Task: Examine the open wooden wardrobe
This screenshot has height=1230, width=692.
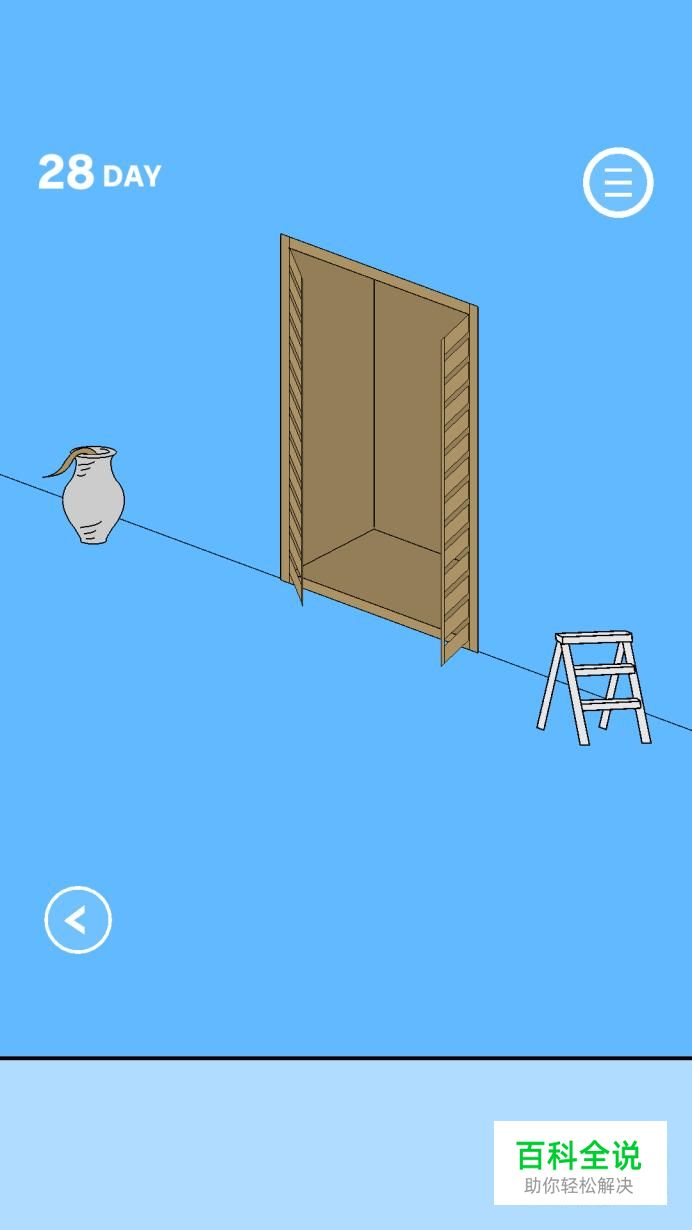Action: (379, 449)
